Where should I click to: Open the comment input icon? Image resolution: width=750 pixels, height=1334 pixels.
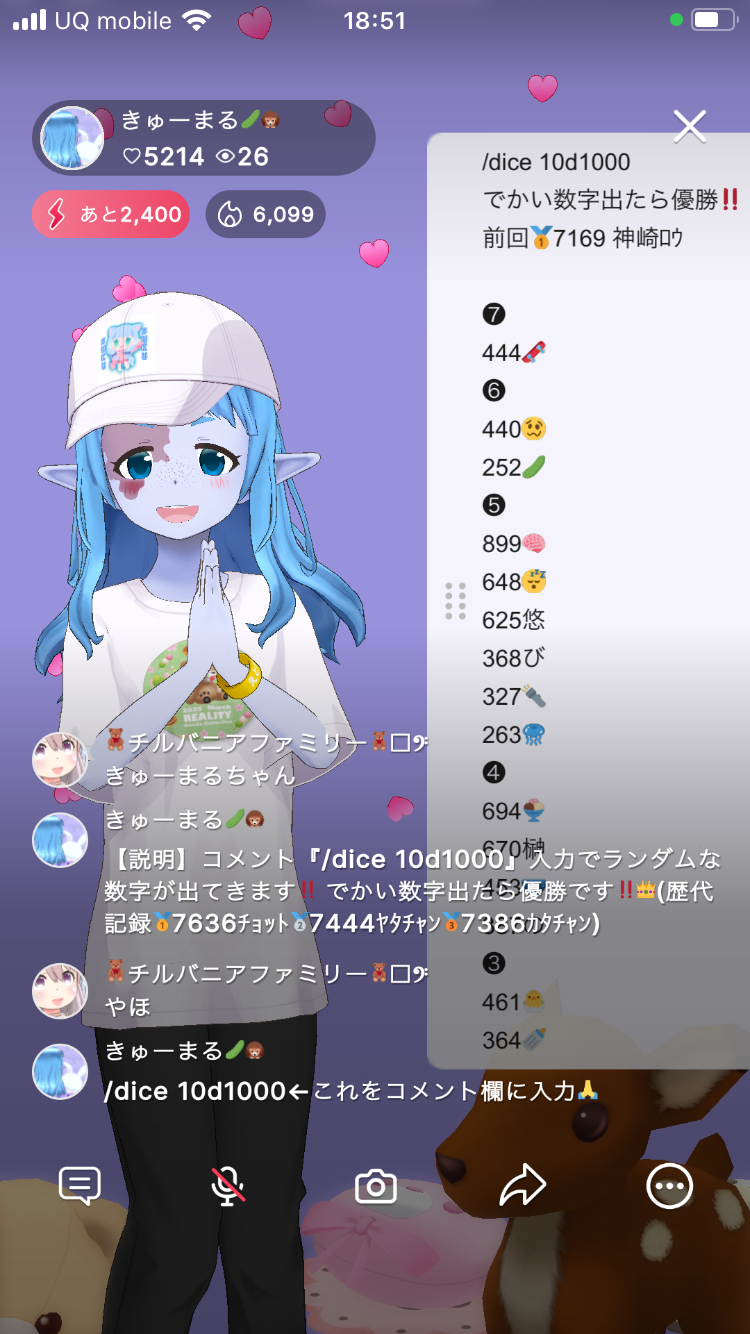80,1186
